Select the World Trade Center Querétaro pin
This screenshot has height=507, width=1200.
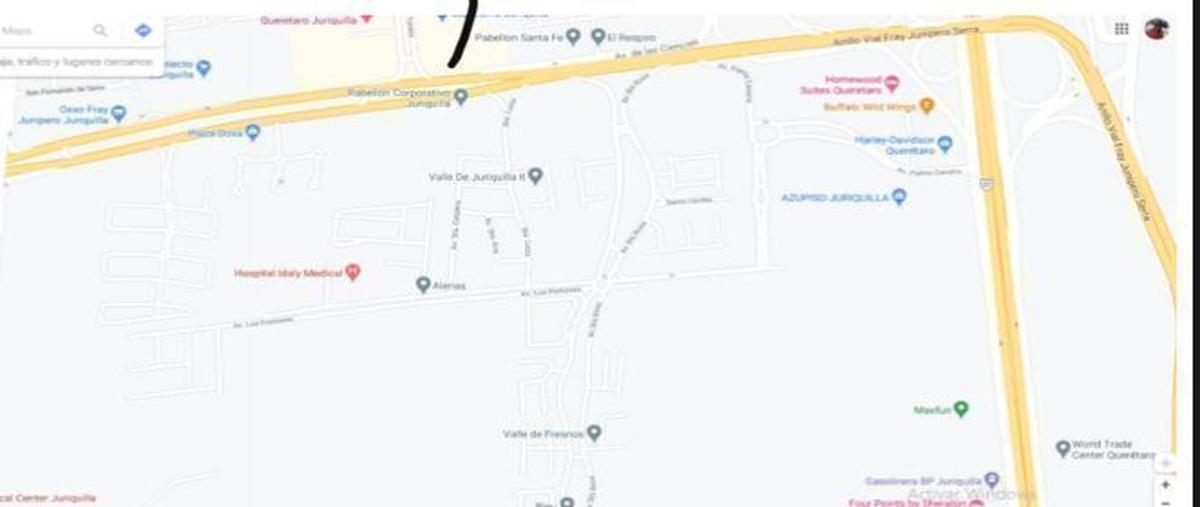[x=1063, y=449]
